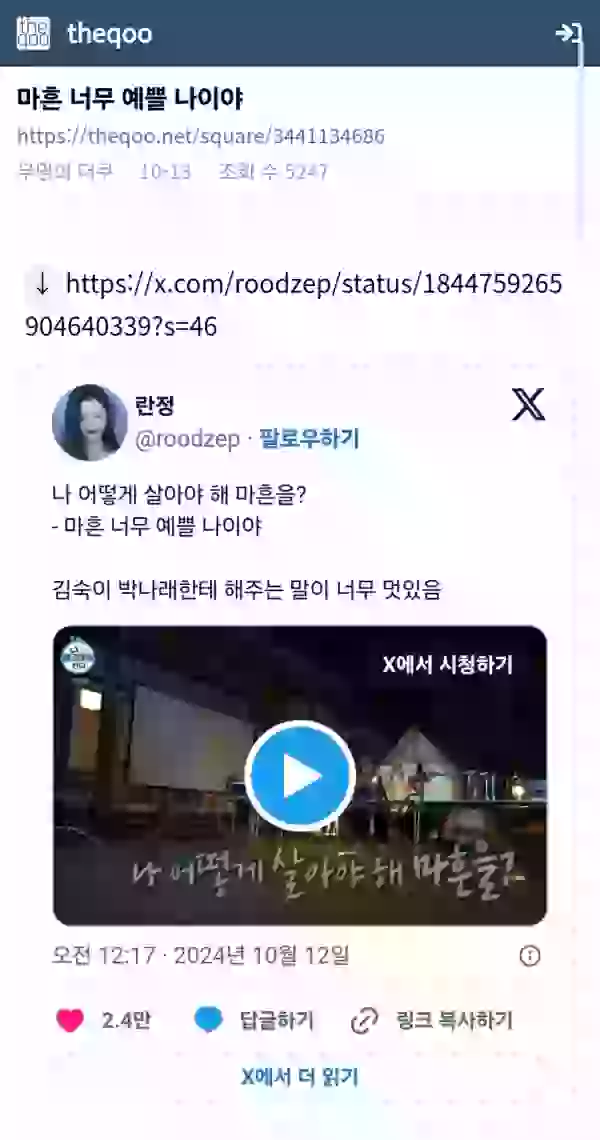The image size is (600, 1140).
Task: Tap X에서 더 읽기 to read more
Action: coord(300,1077)
